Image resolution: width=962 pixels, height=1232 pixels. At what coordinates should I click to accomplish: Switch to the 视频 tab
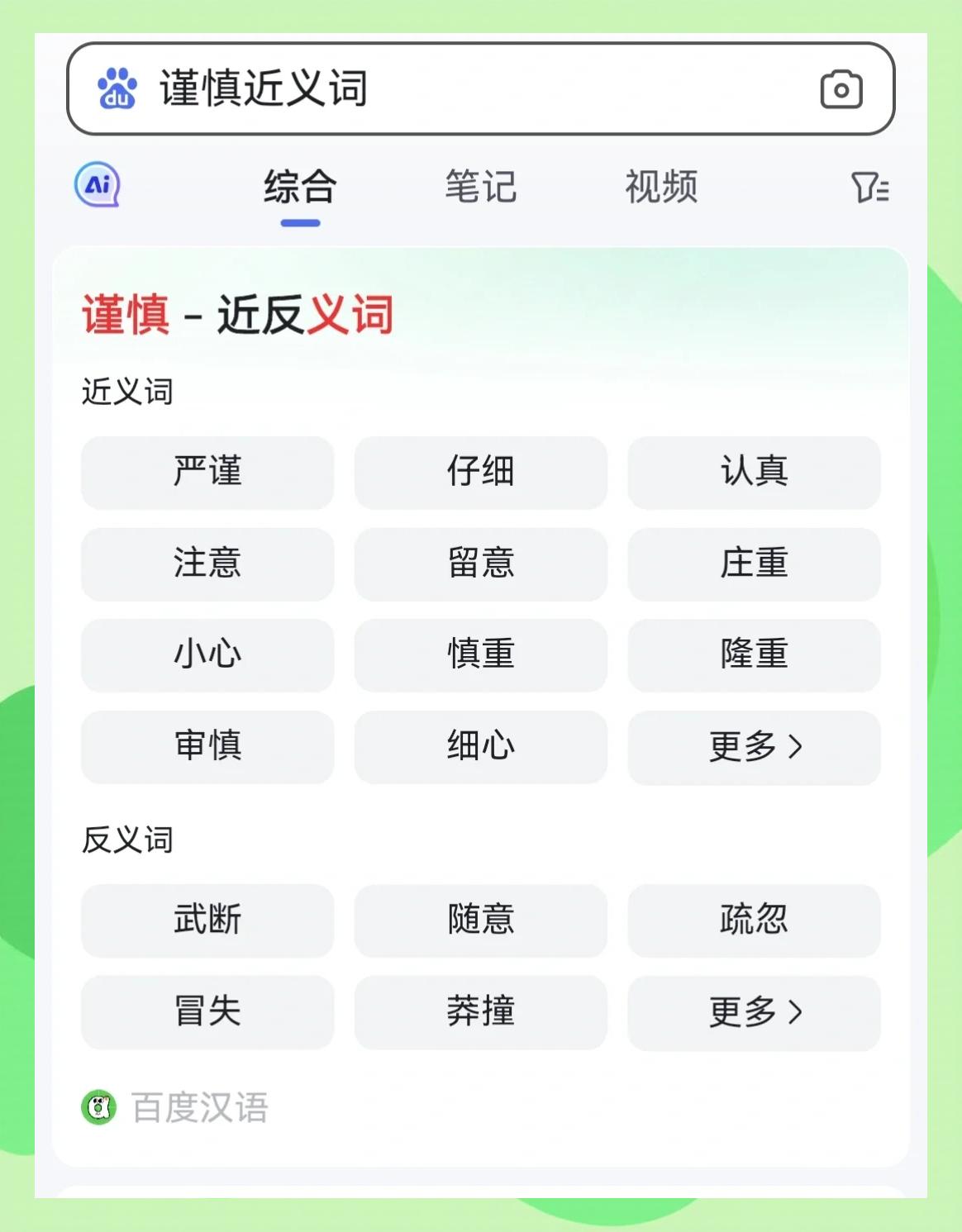pos(661,187)
